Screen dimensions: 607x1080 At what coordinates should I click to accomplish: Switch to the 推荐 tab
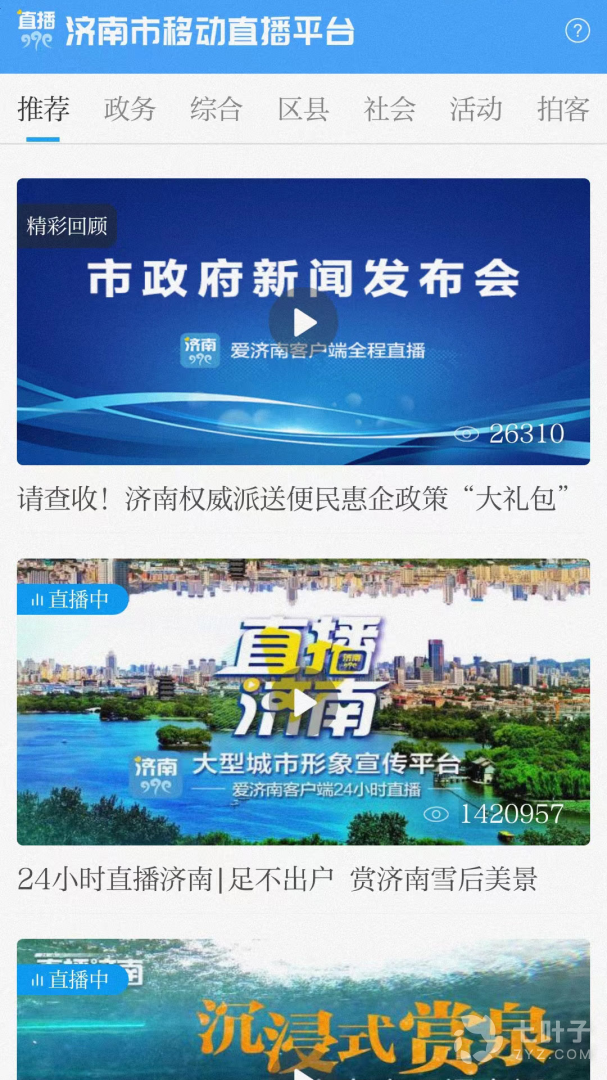[x=43, y=109]
